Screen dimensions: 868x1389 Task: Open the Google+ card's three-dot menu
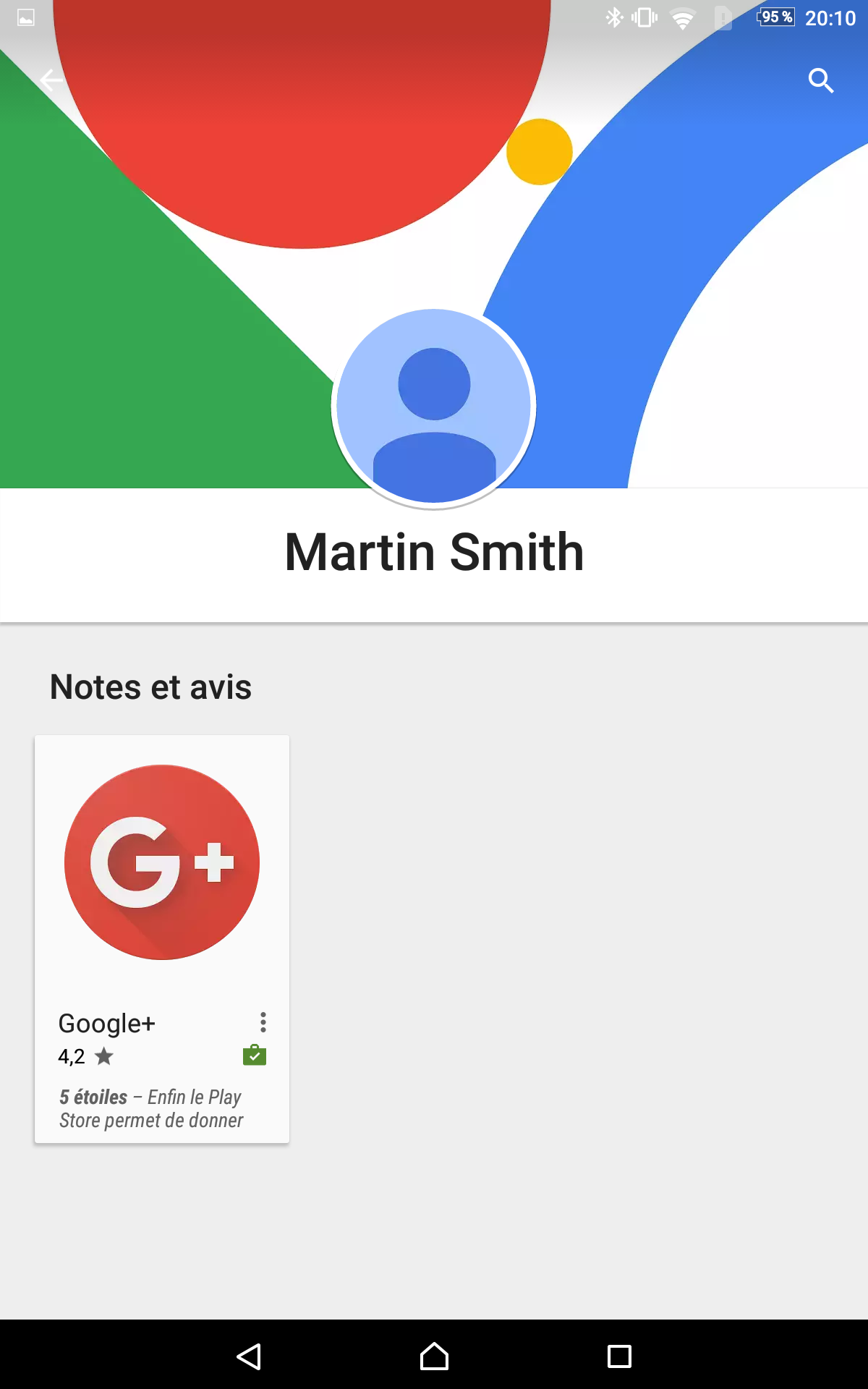pos(263,1021)
